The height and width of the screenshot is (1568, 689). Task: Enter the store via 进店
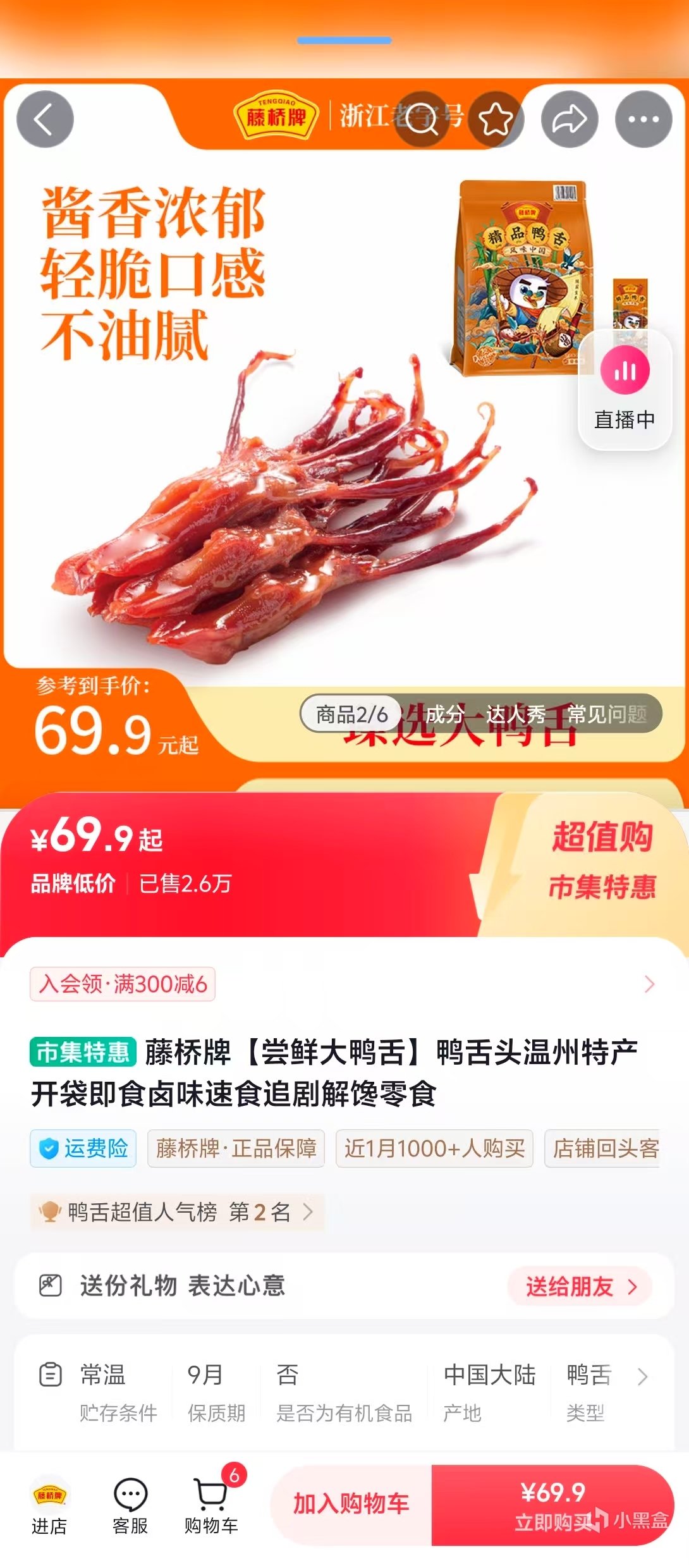click(x=49, y=1507)
